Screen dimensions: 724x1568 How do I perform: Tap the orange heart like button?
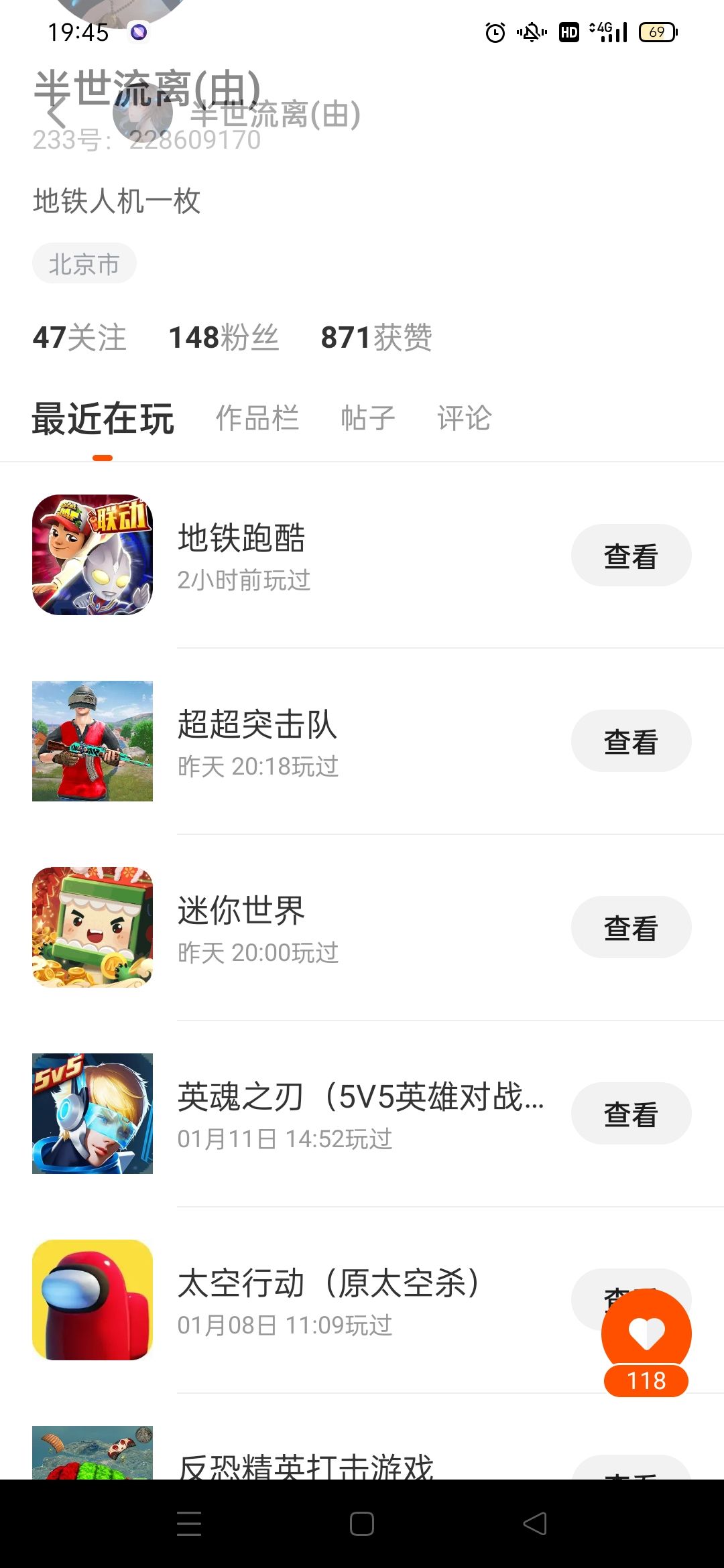click(x=646, y=1333)
